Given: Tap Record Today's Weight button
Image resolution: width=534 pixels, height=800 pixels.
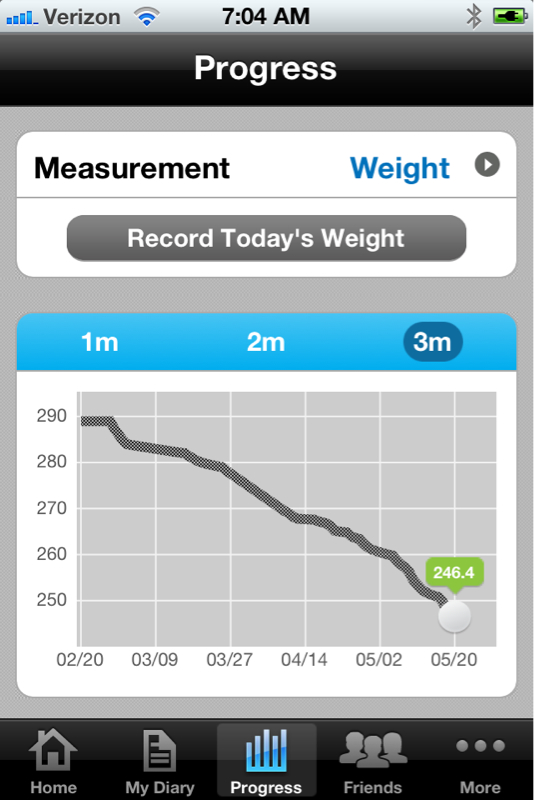Looking at the screenshot, I should click(x=266, y=238).
